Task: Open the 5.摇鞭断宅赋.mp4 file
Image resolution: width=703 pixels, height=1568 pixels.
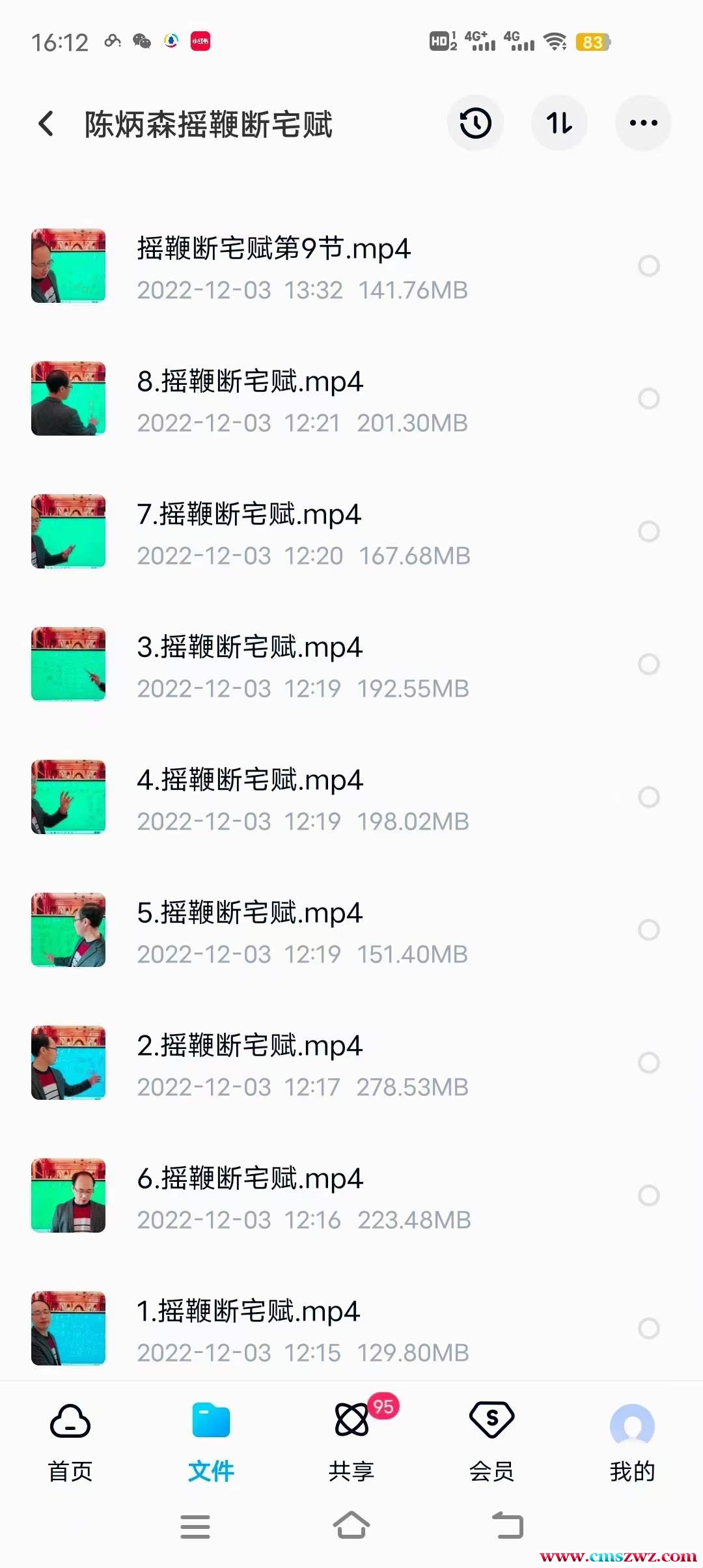Action: tap(249, 914)
